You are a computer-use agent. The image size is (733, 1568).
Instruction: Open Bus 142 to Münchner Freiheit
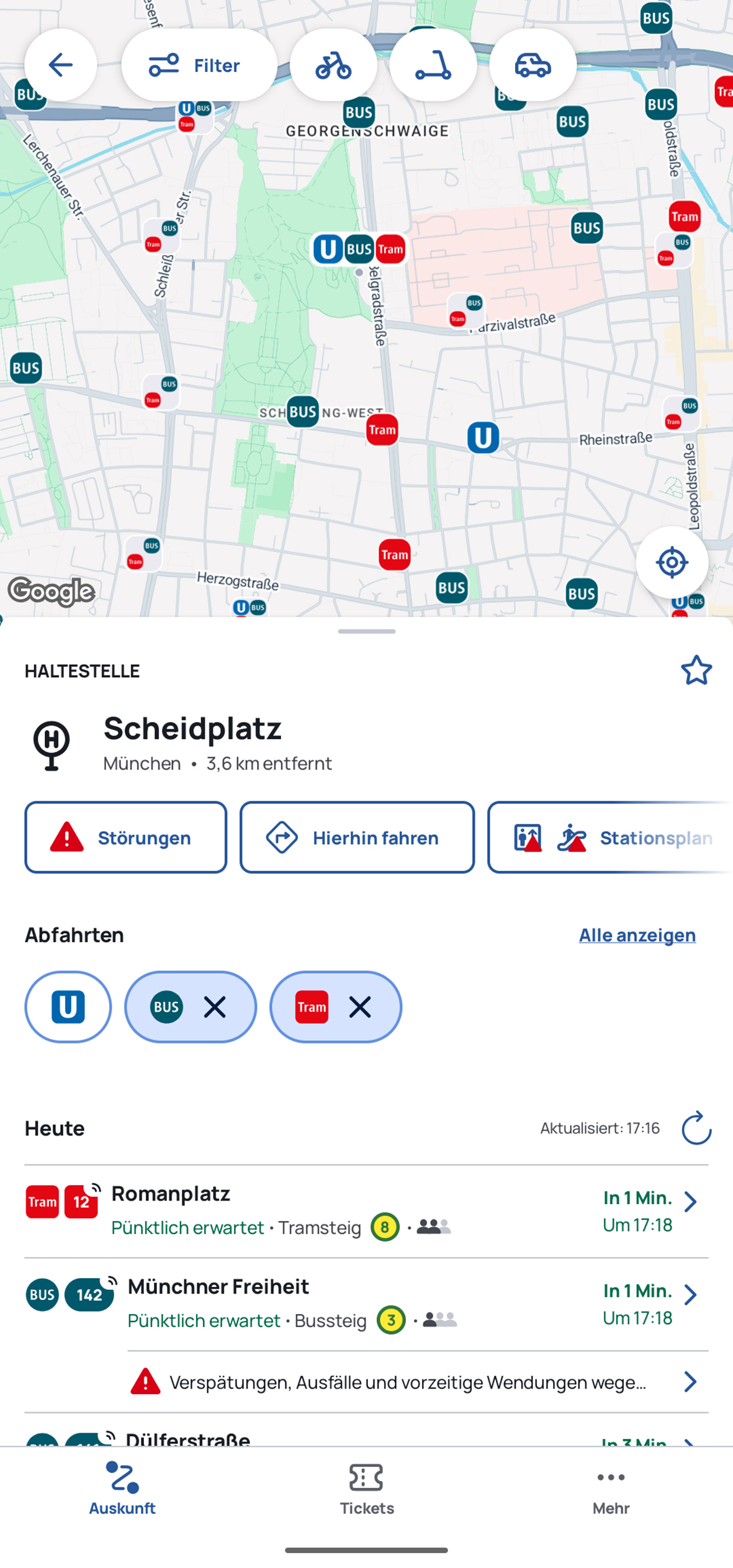pos(366,1302)
